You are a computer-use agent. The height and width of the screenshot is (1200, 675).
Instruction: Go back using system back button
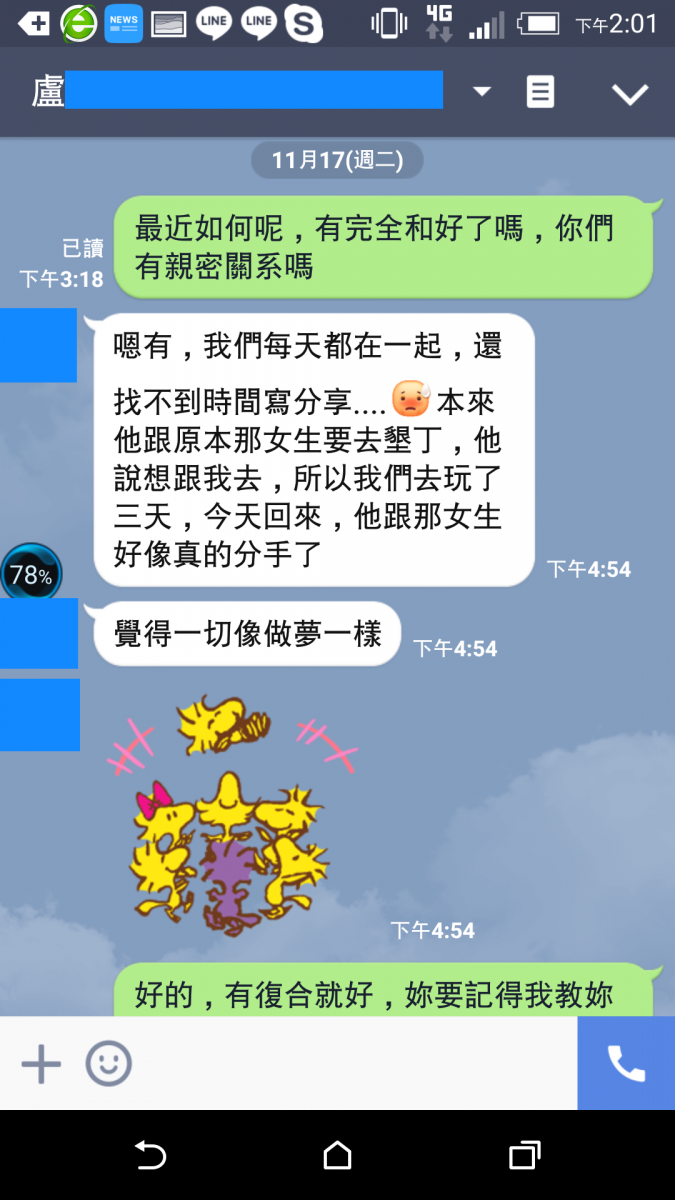coord(150,1156)
